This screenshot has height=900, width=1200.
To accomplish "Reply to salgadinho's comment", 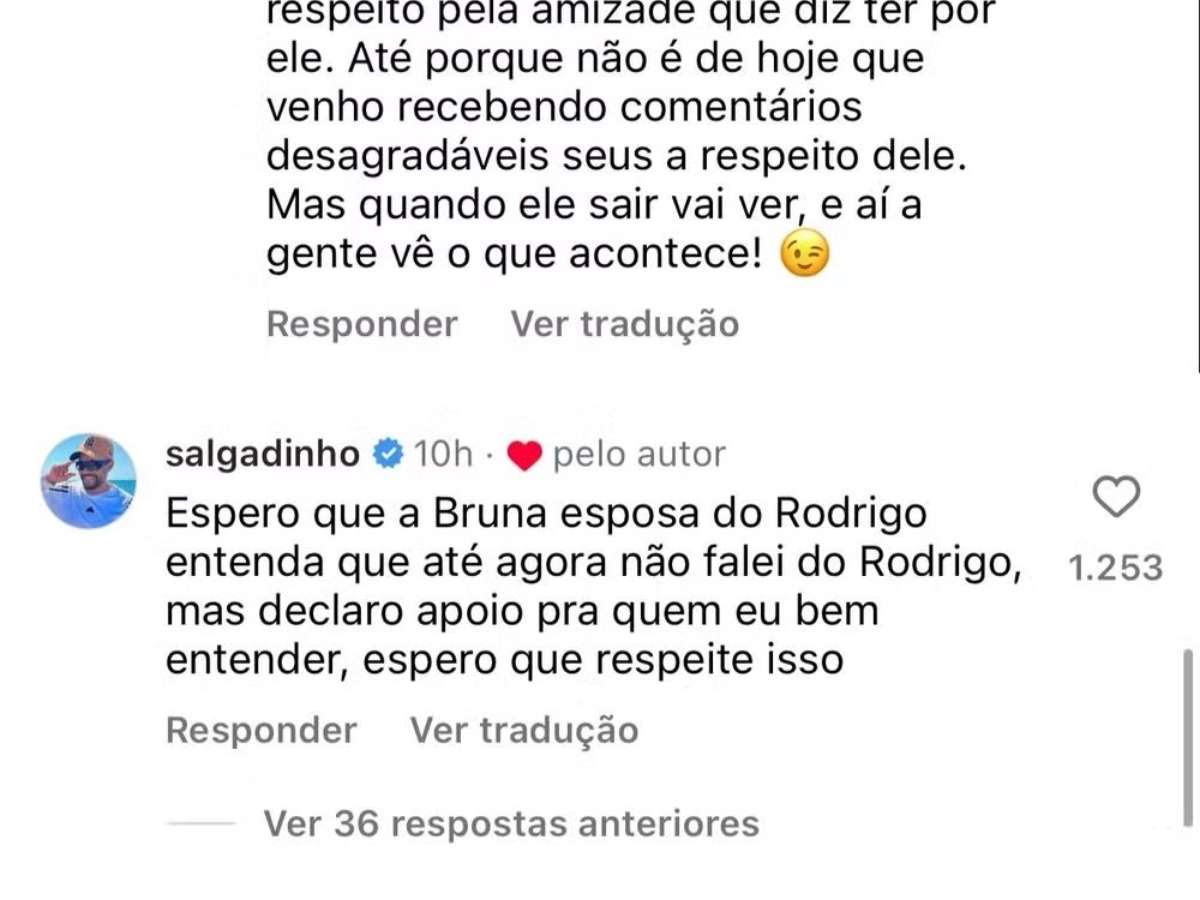I will click(261, 730).
